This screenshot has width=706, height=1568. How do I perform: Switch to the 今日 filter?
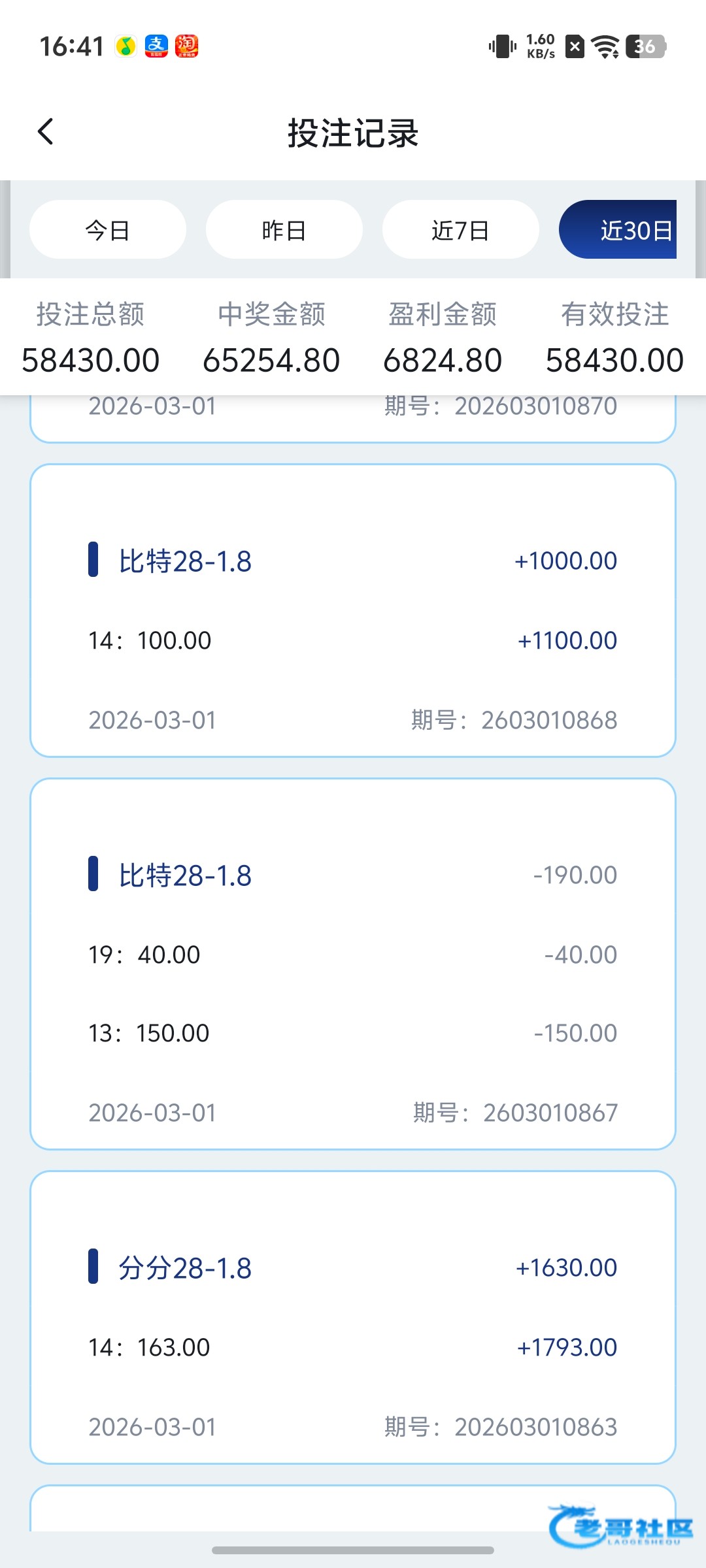click(x=108, y=230)
